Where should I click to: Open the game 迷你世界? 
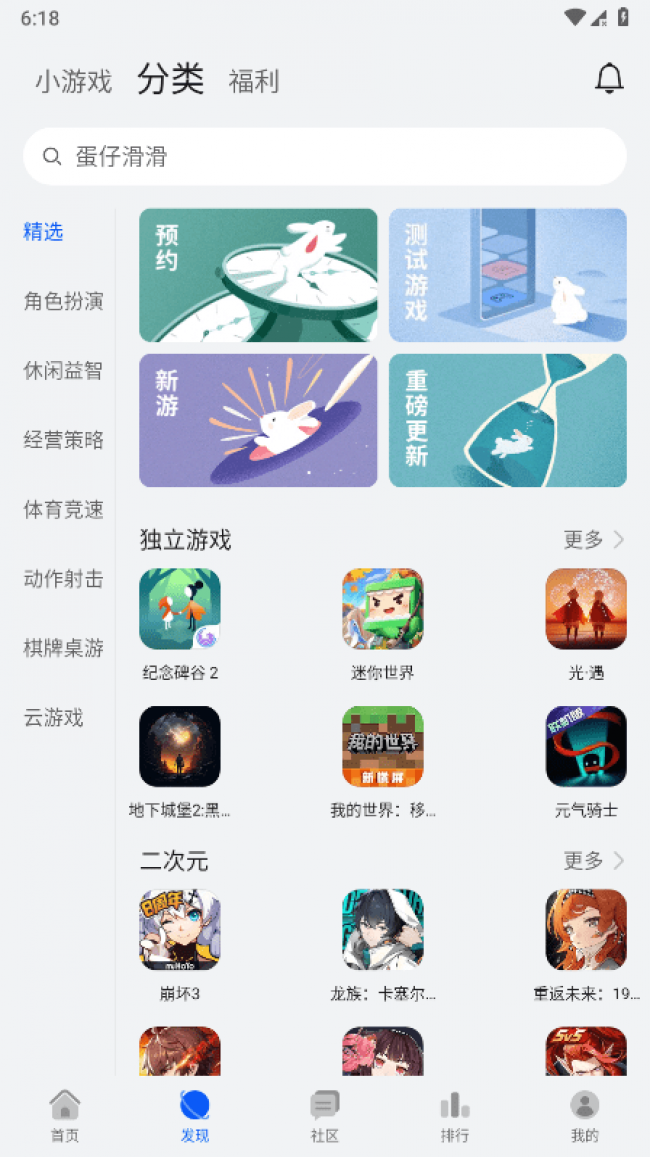coord(383,610)
